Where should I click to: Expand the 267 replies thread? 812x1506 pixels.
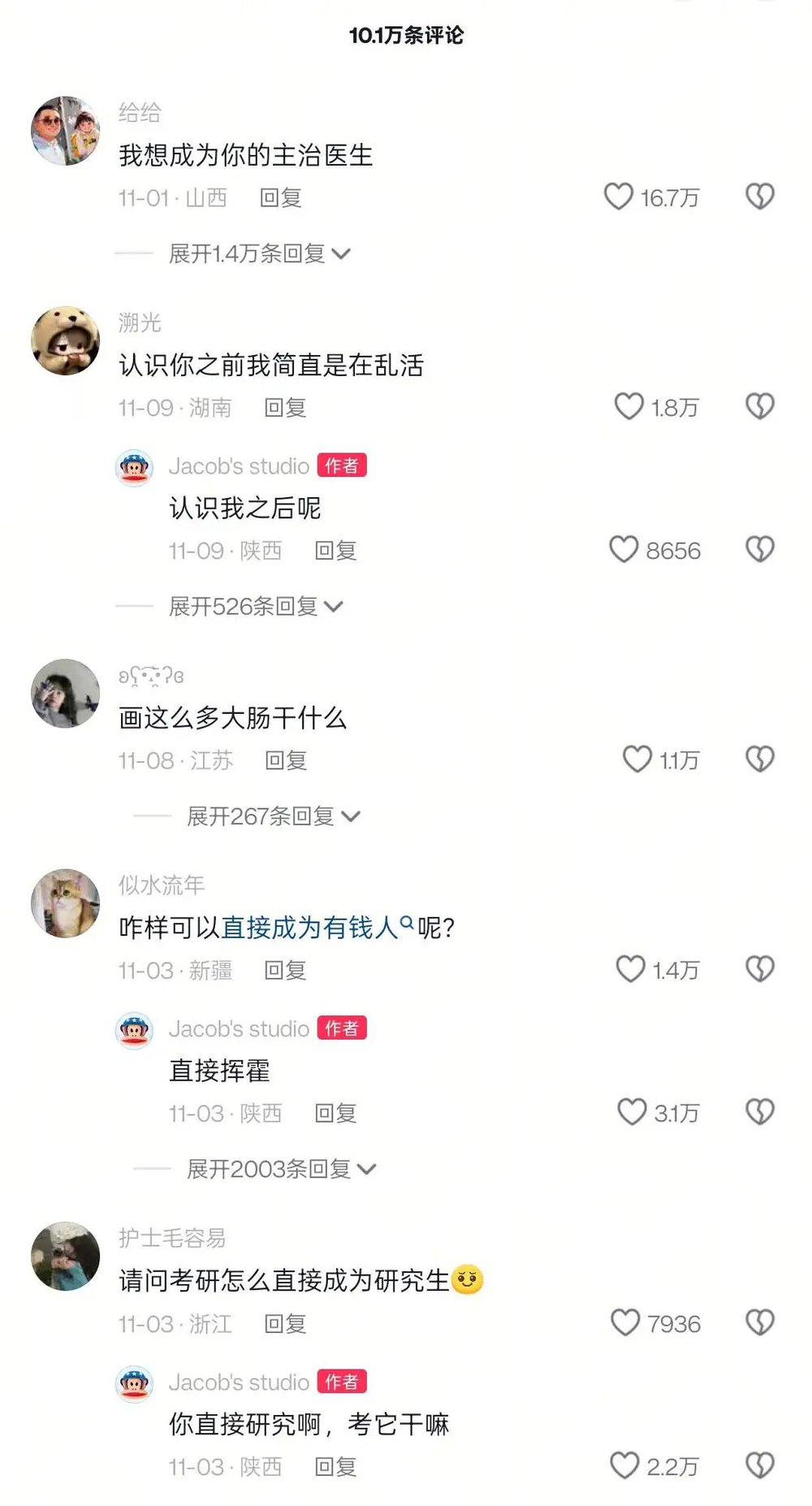(272, 816)
